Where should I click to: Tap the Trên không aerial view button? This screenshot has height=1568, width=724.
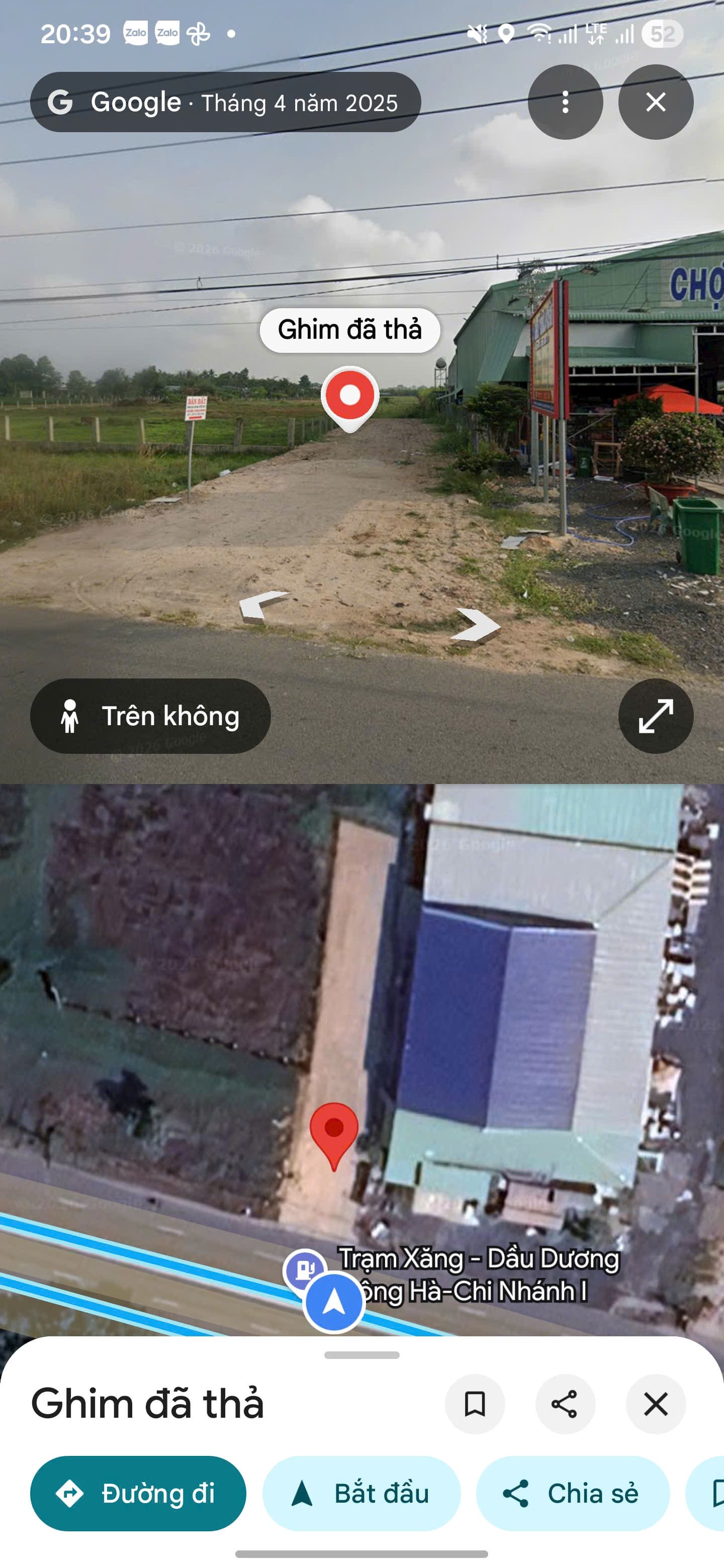point(150,716)
